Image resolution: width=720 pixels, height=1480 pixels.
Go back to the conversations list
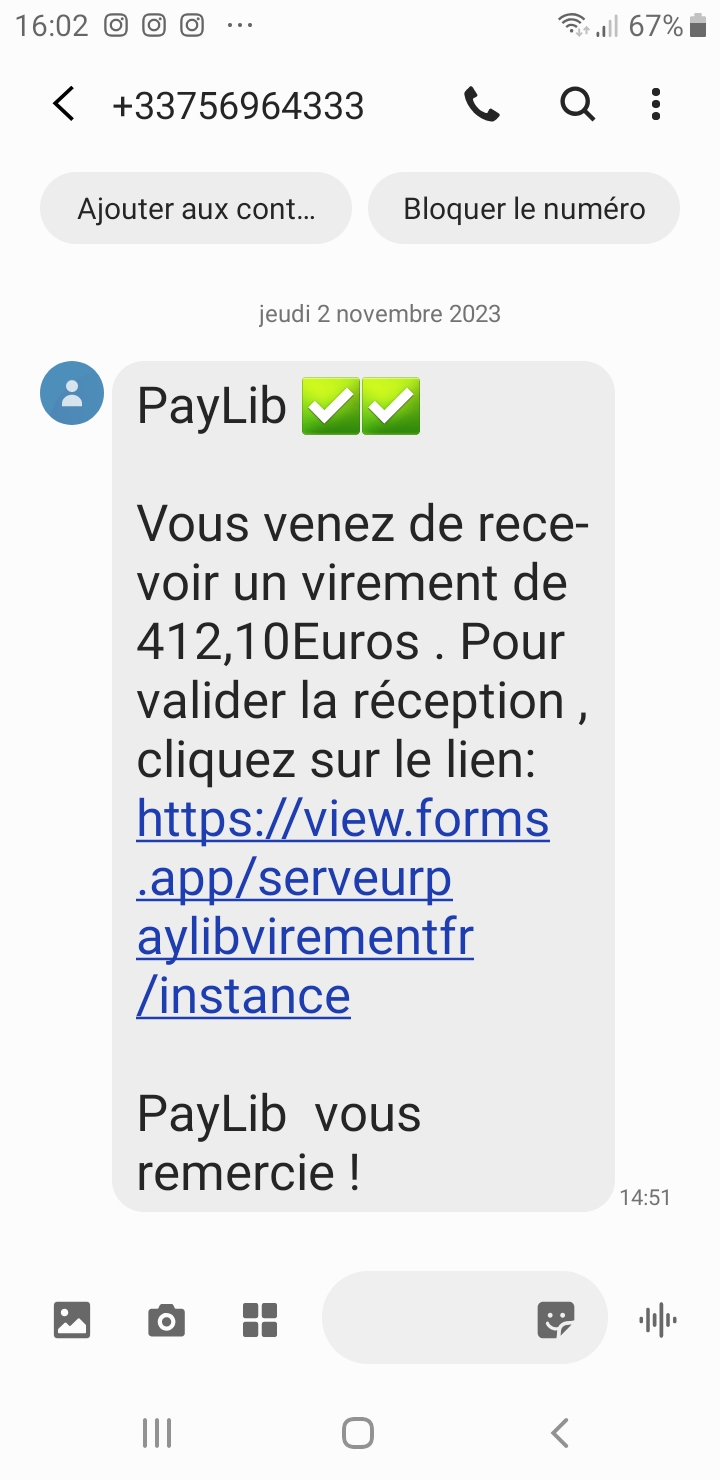[x=63, y=104]
